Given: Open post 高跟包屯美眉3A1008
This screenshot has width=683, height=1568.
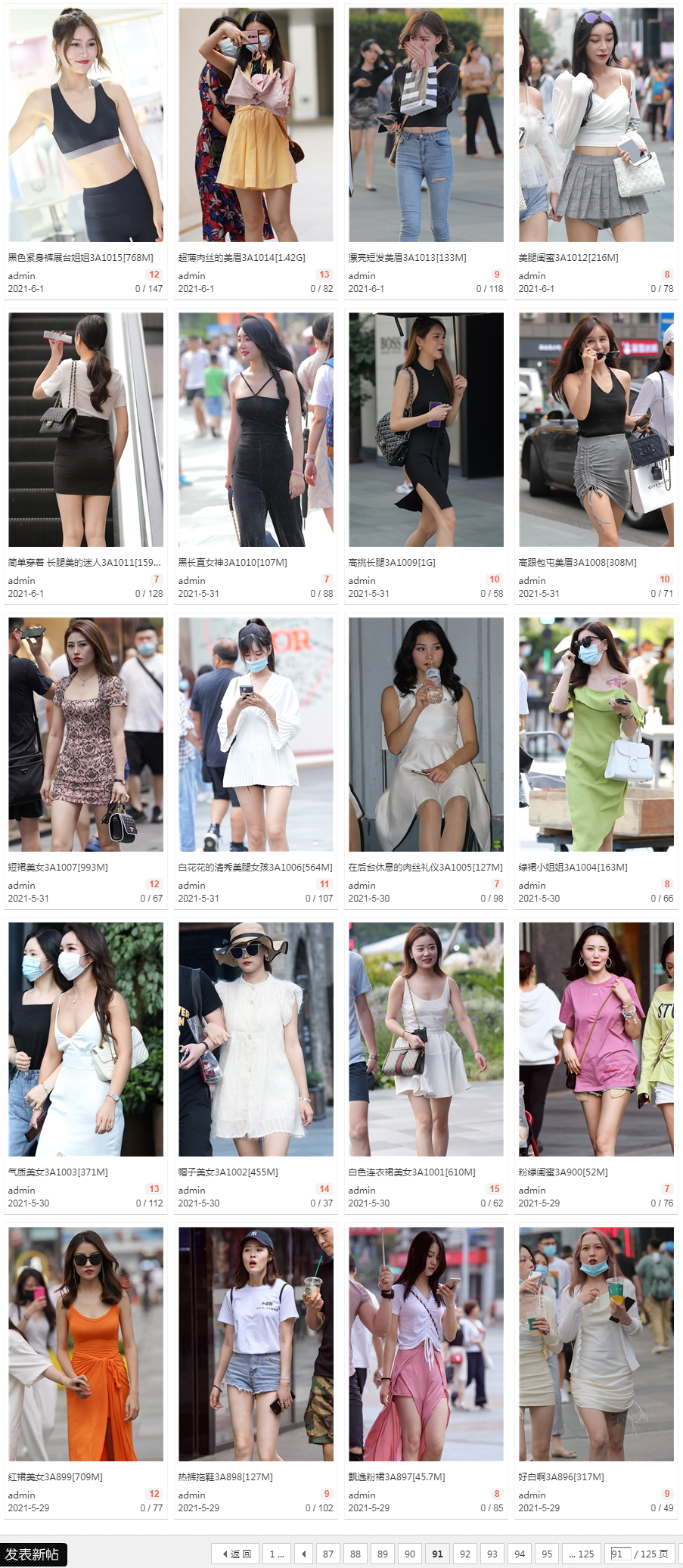Looking at the screenshot, I should pyautogui.click(x=577, y=563).
